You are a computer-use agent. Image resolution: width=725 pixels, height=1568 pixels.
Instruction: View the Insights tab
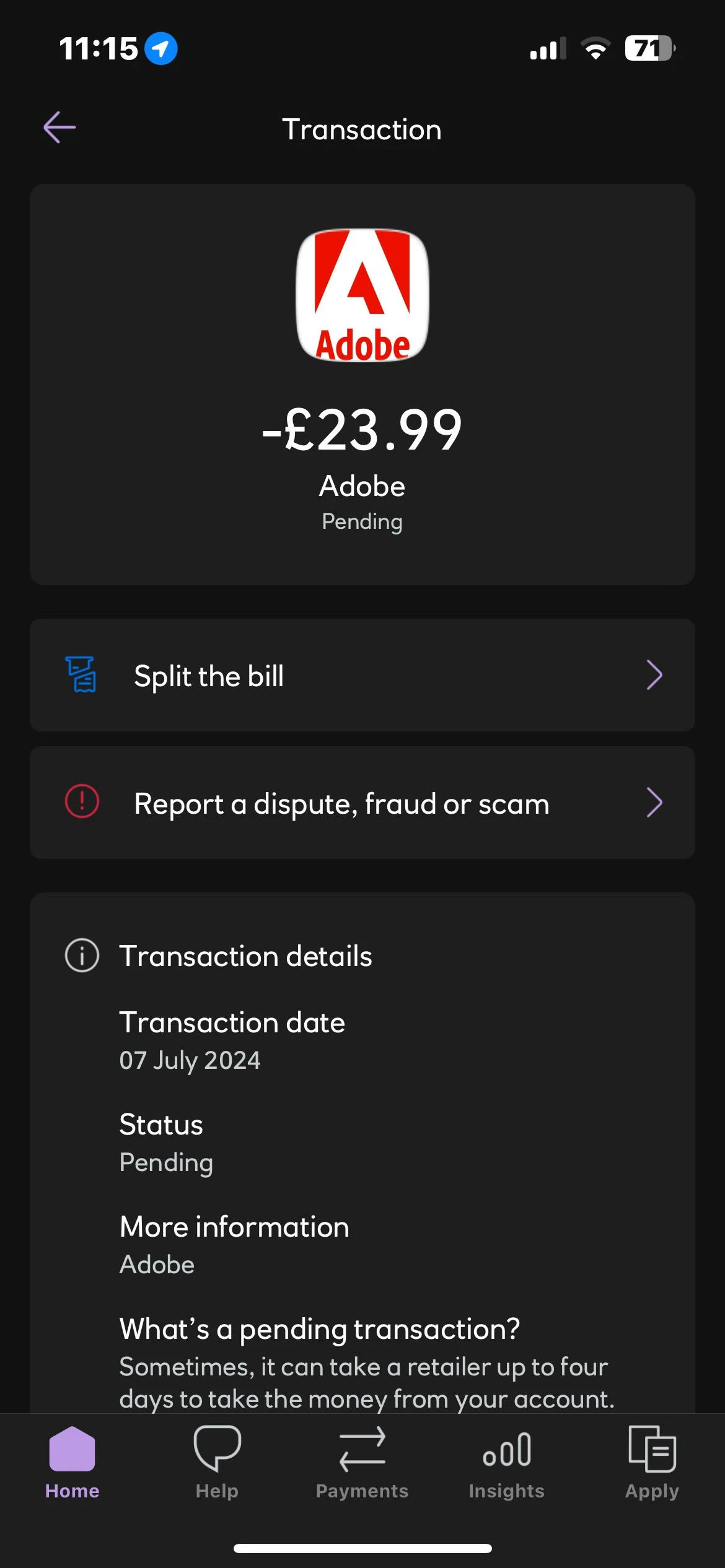506,1463
